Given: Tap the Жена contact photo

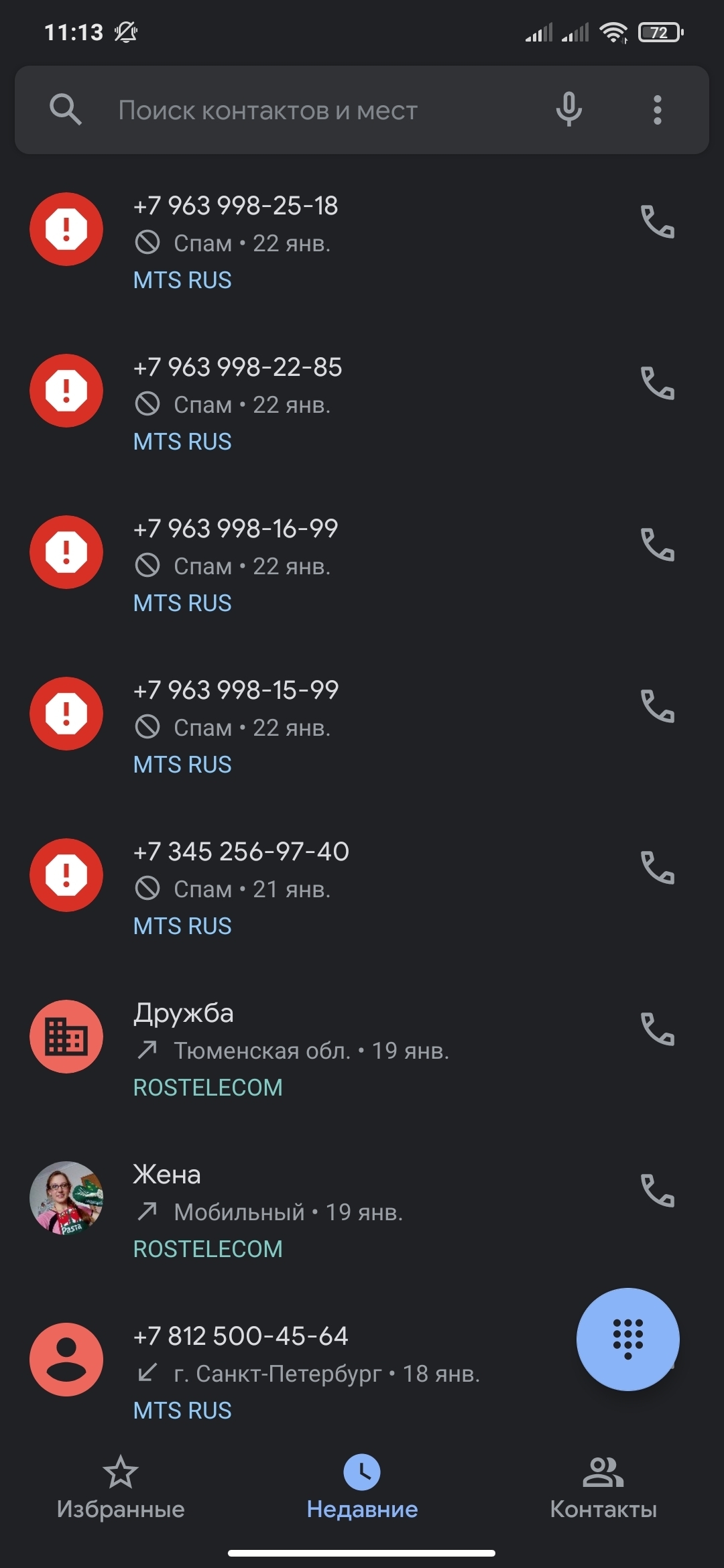Looking at the screenshot, I should [x=66, y=1198].
